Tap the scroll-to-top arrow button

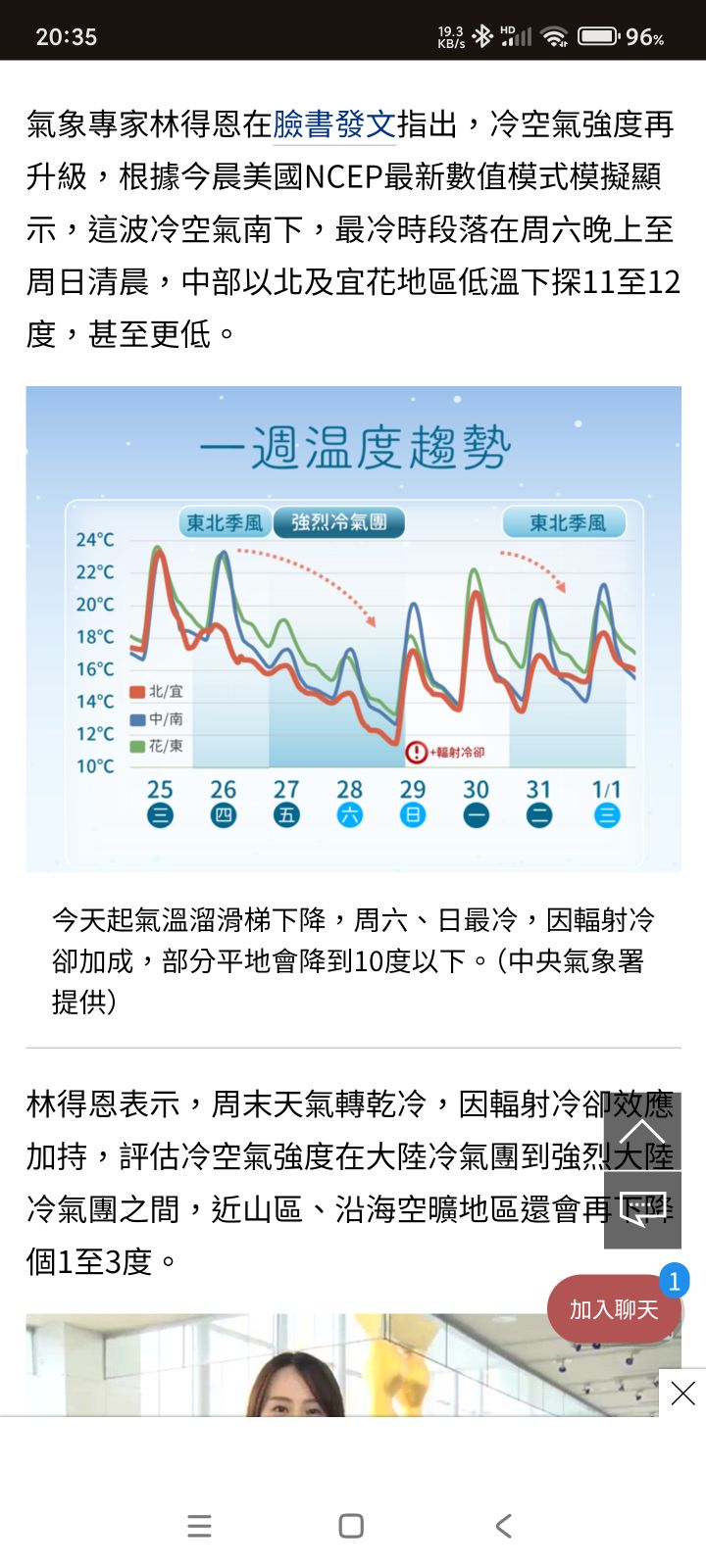(x=642, y=1131)
